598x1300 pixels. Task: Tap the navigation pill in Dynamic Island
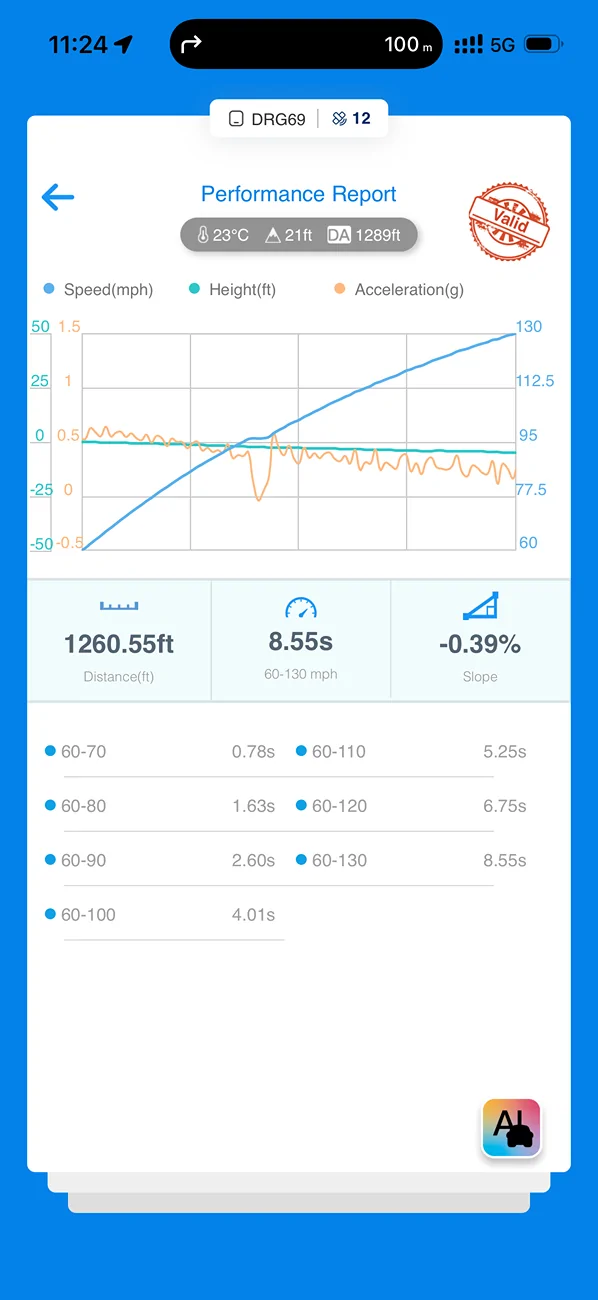306,44
